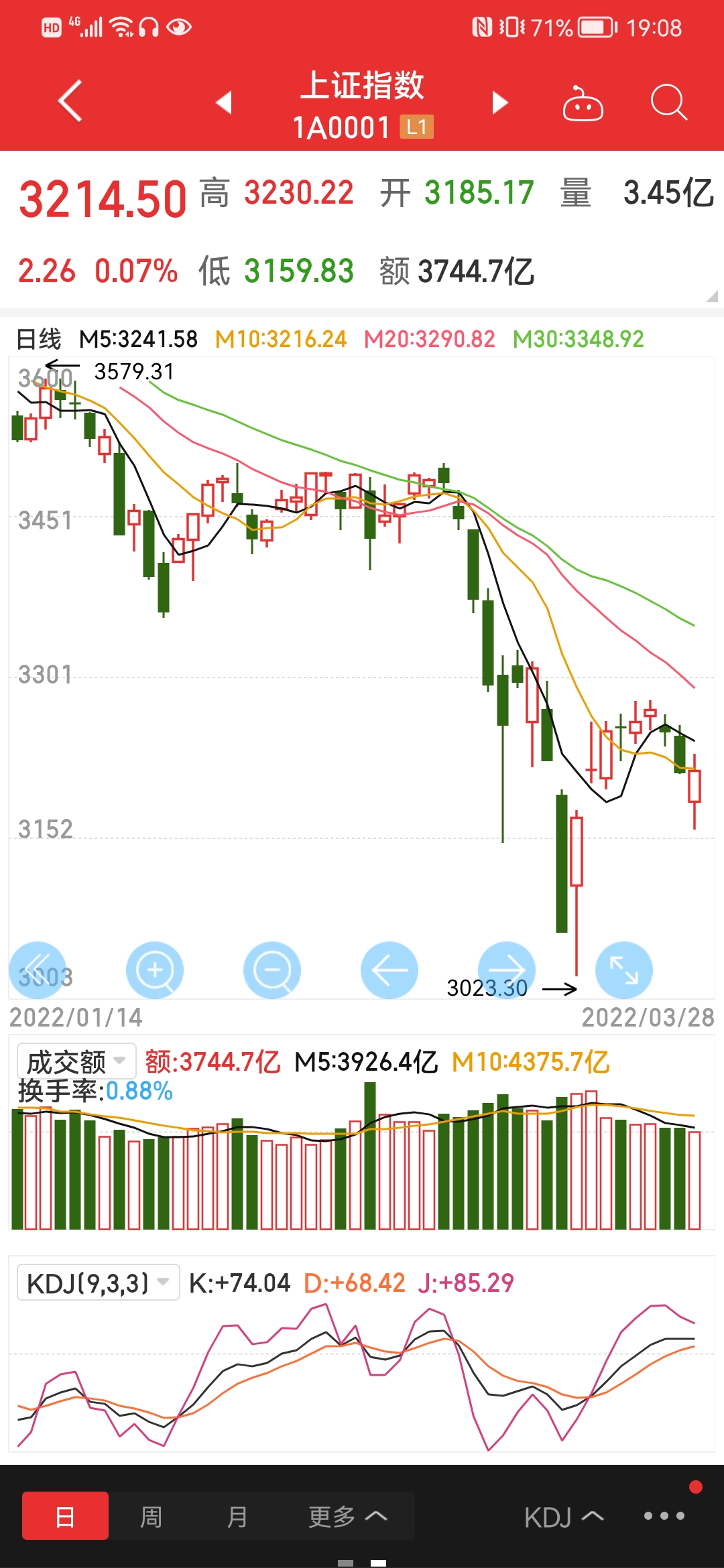
Task: Expand the quote details corner triangle
Action: pos(712,296)
